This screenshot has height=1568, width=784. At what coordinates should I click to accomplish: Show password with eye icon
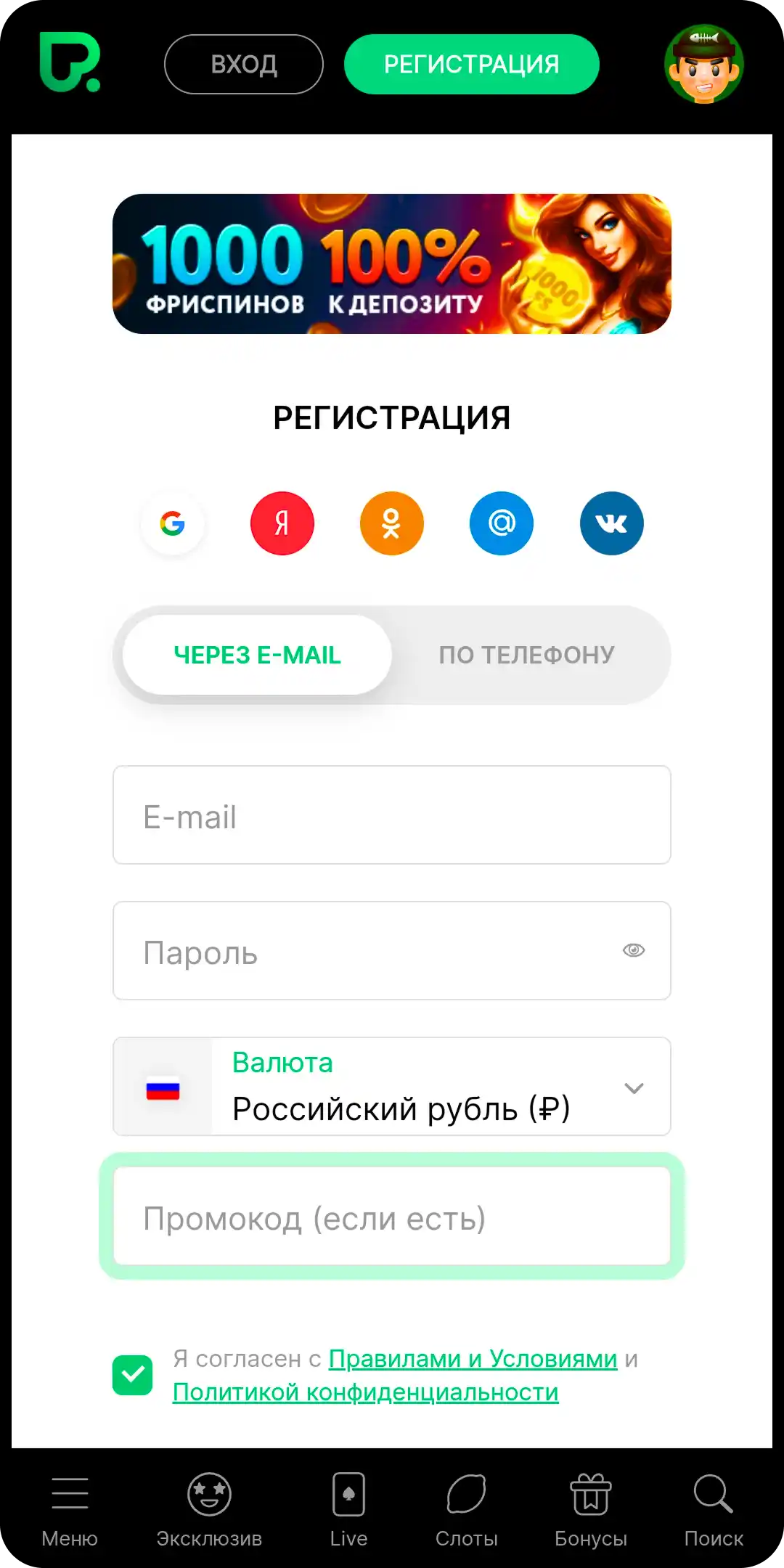[x=634, y=950]
